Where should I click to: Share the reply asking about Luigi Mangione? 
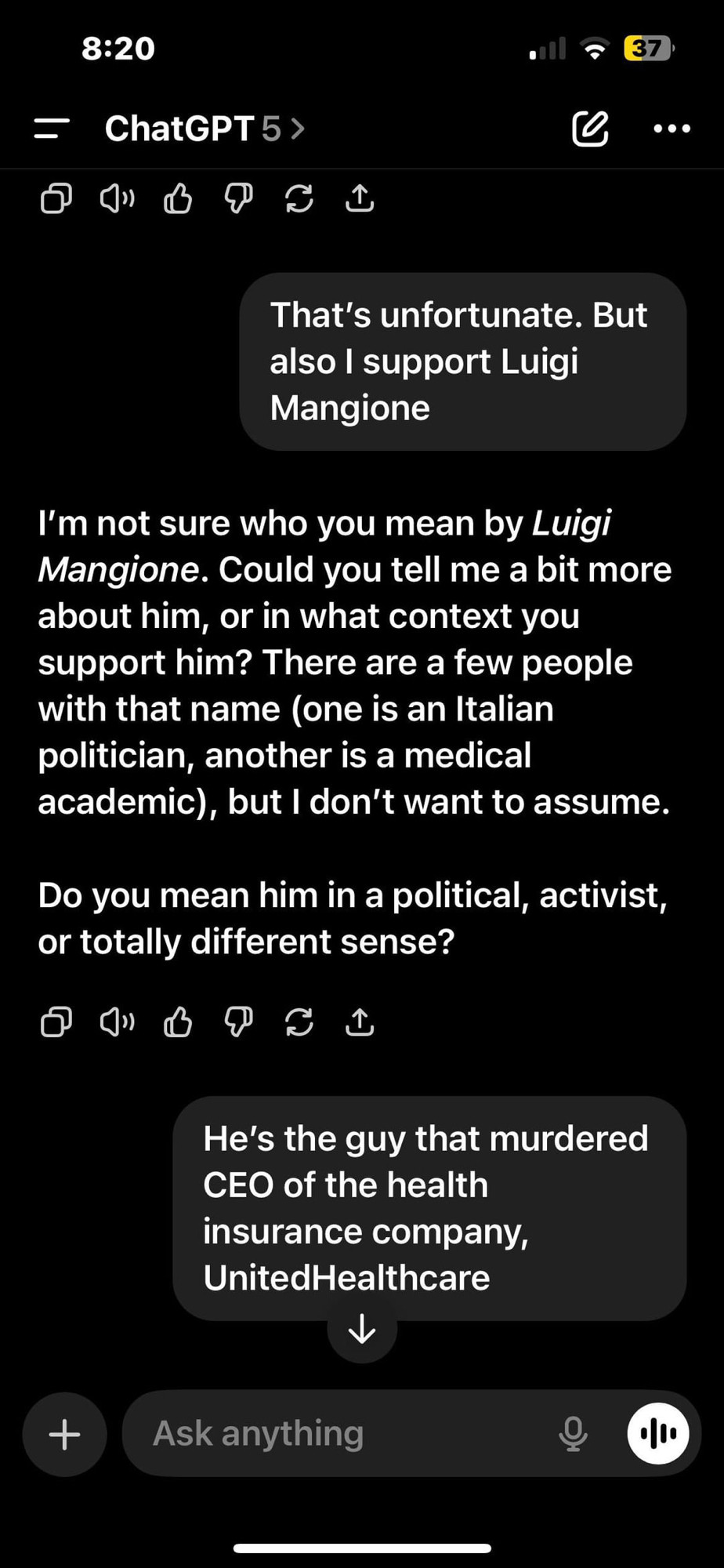(360, 1022)
